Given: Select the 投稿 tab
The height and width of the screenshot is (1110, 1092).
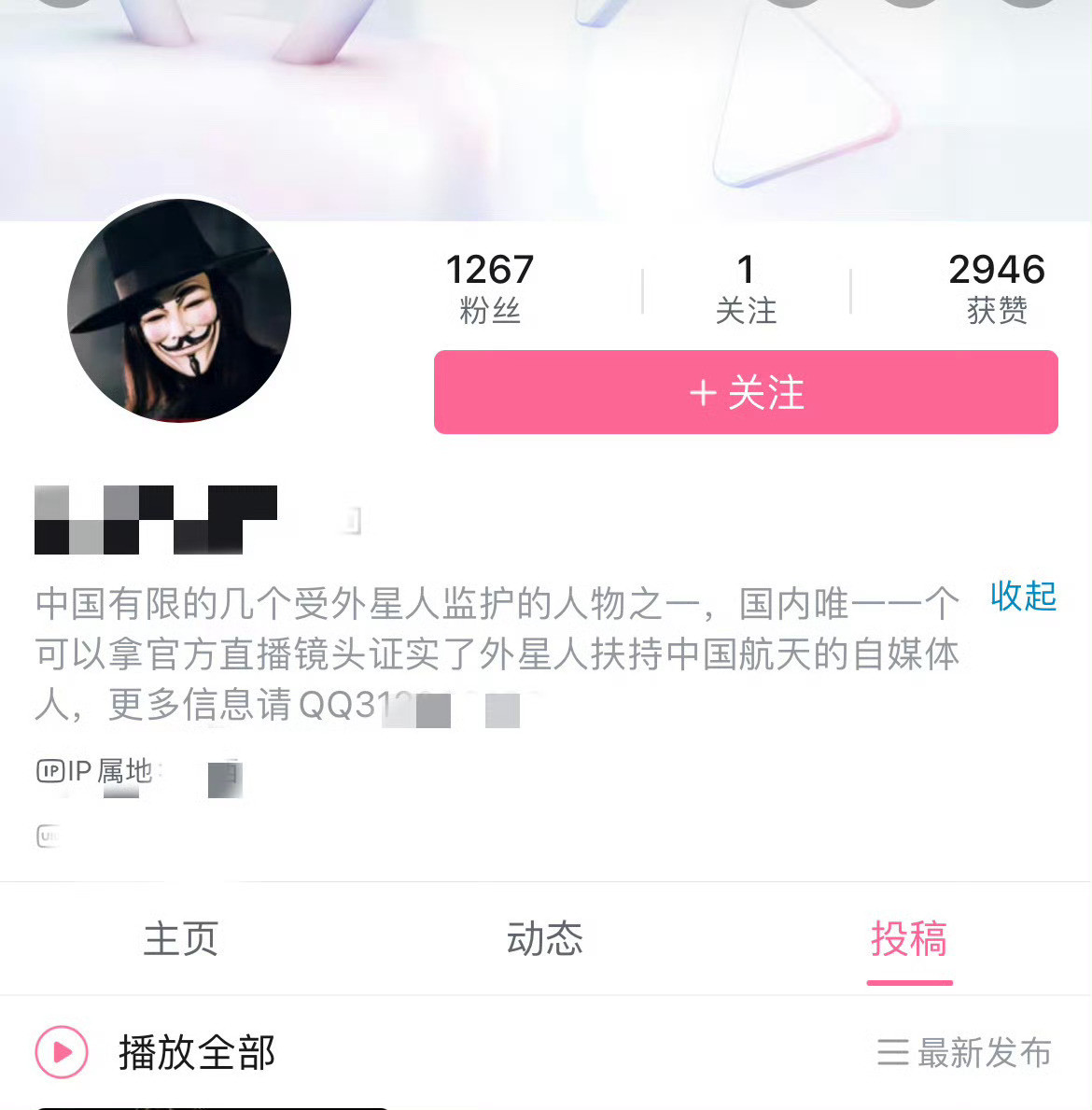Looking at the screenshot, I should point(909,941).
